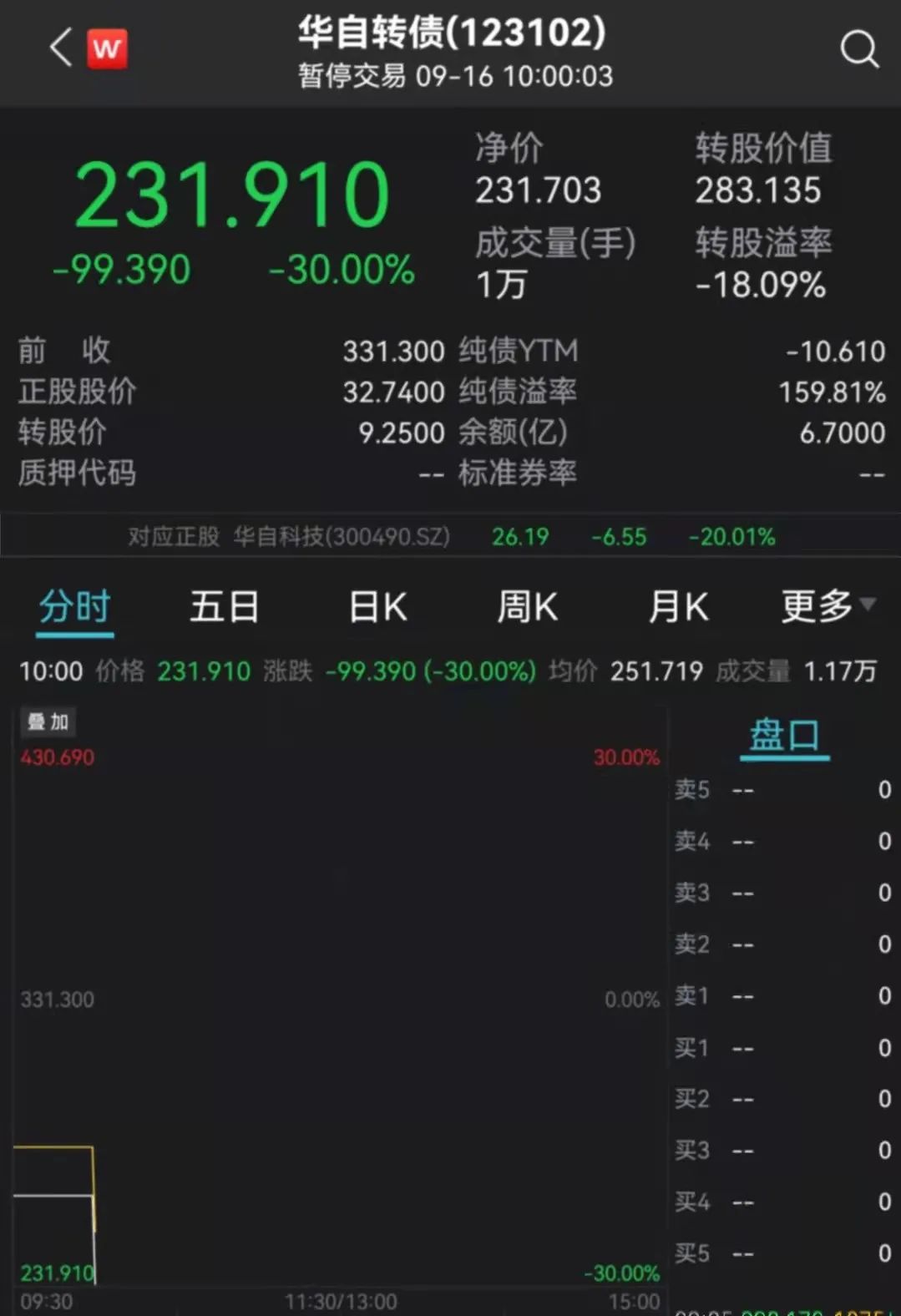Switch to the 五日 chart tab
The height and width of the screenshot is (1316, 901).
(224, 607)
